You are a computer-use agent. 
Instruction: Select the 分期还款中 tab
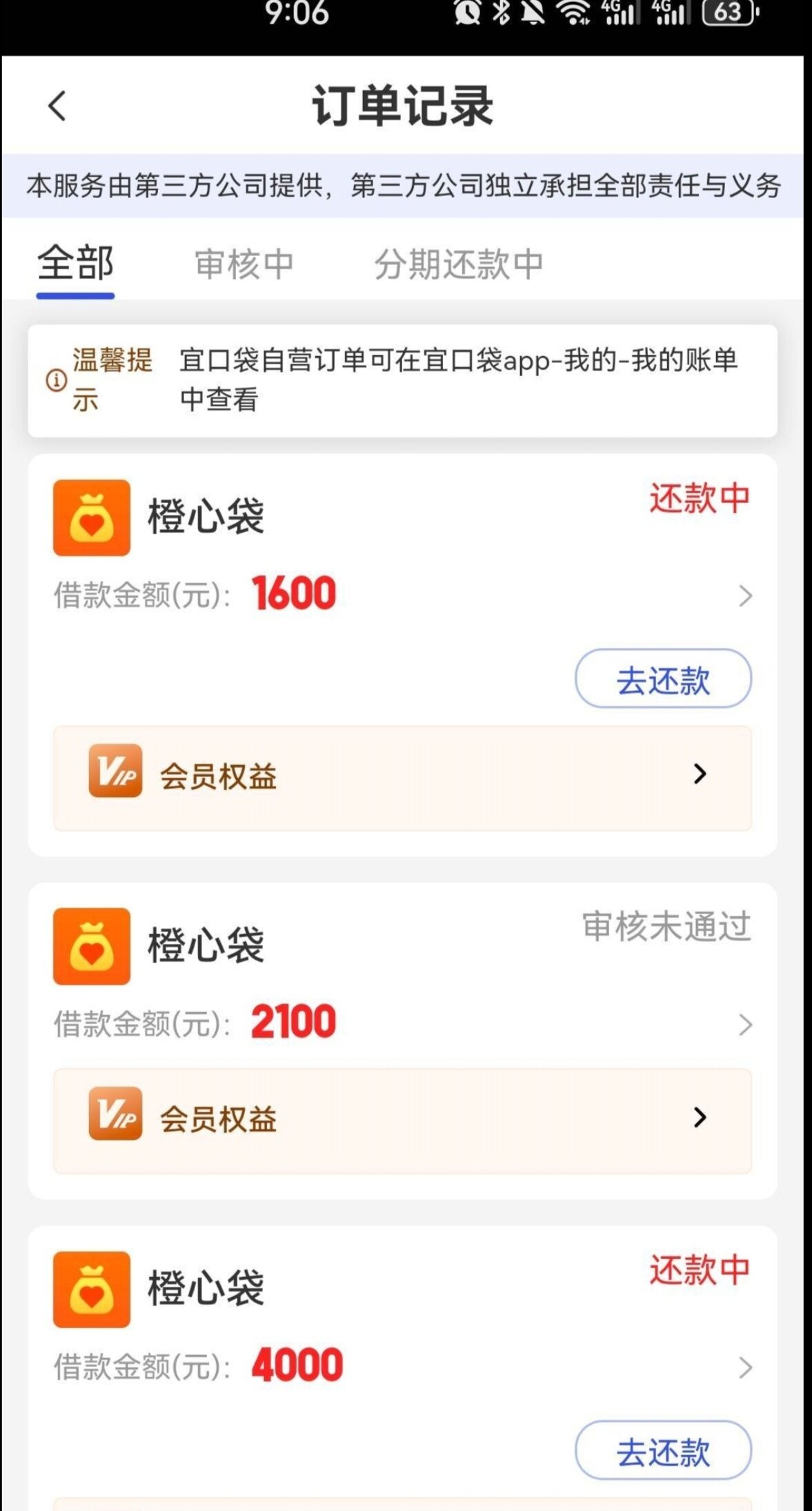(x=459, y=264)
